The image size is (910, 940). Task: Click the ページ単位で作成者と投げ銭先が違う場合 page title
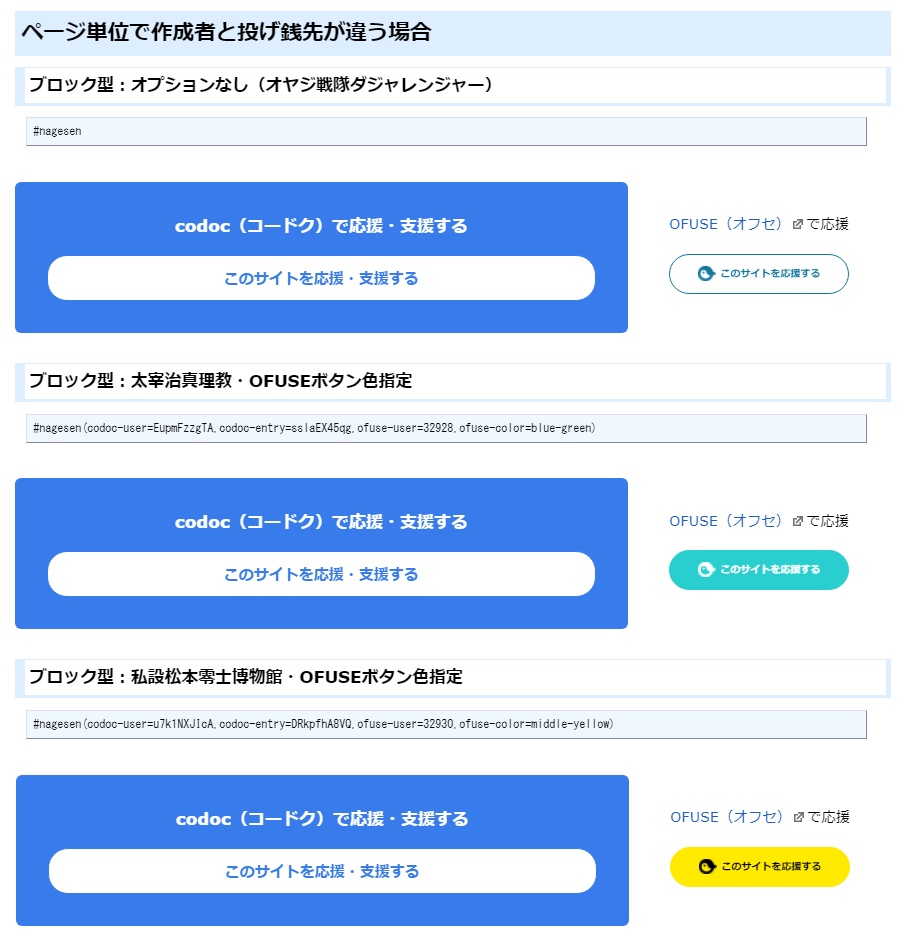point(225,32)
